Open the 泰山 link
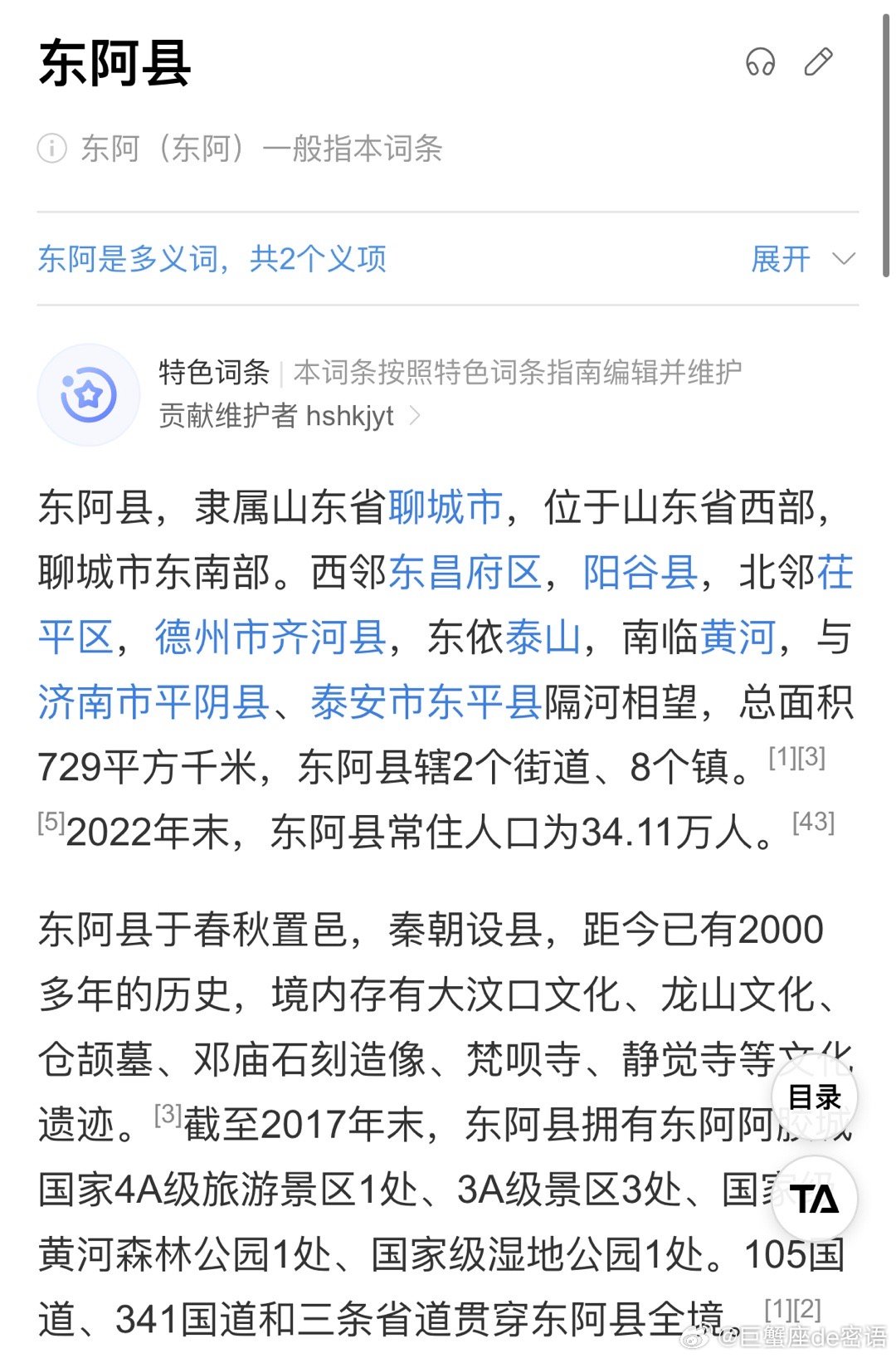Viewport: 896px width, 1358px height. click(x=547, y=637)
